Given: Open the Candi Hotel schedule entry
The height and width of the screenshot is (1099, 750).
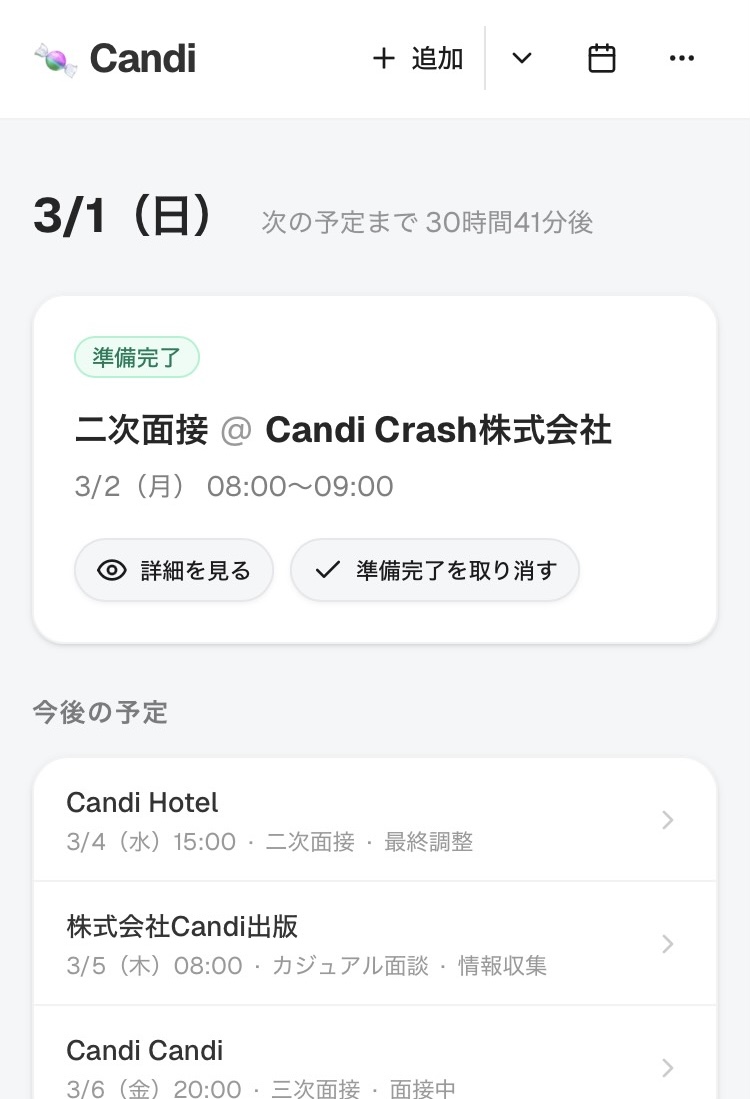Looking at the screenshot, I should point(375,820).
